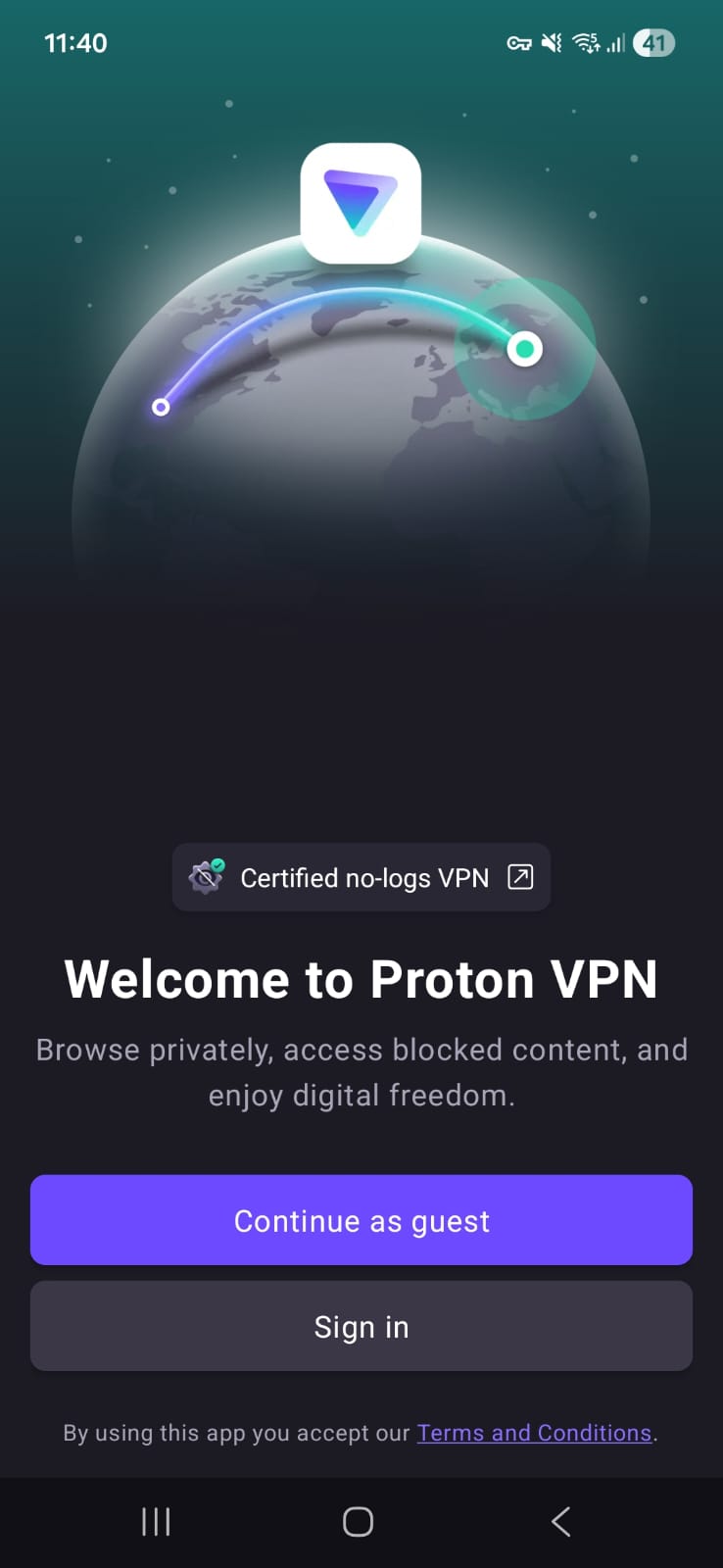Open the Certified no-logs VPN chip
723x1568 pixels.
361,877
